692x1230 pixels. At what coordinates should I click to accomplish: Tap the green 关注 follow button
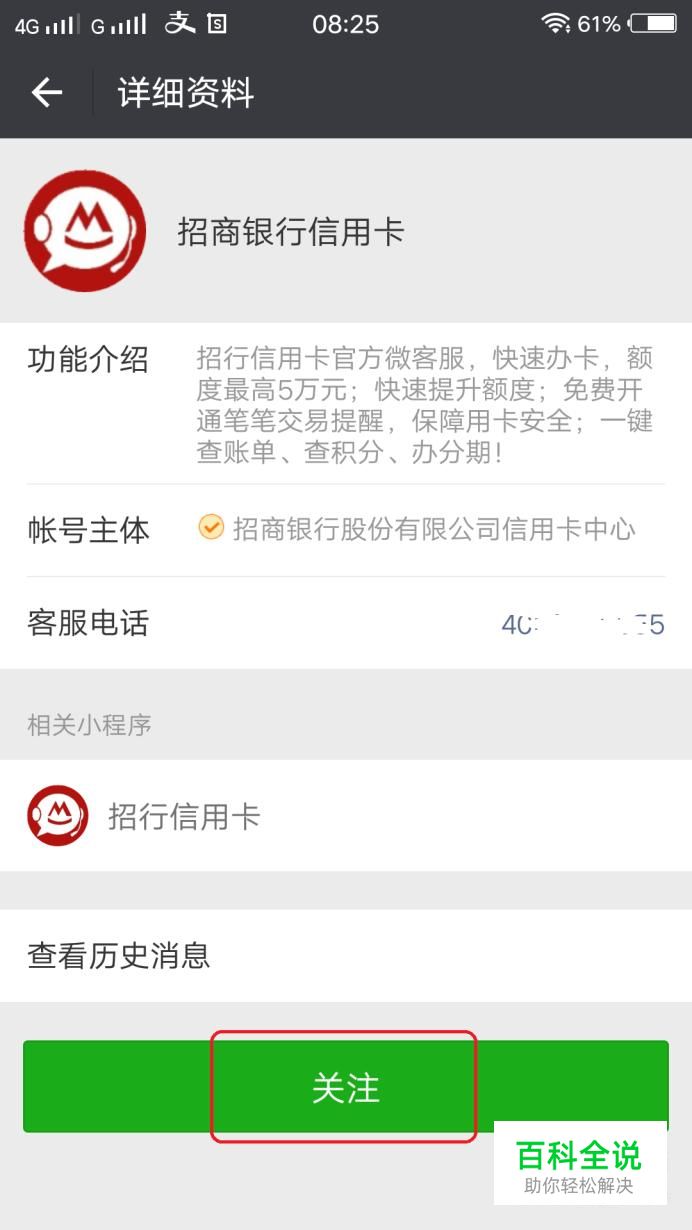(x=345, y=1087)
